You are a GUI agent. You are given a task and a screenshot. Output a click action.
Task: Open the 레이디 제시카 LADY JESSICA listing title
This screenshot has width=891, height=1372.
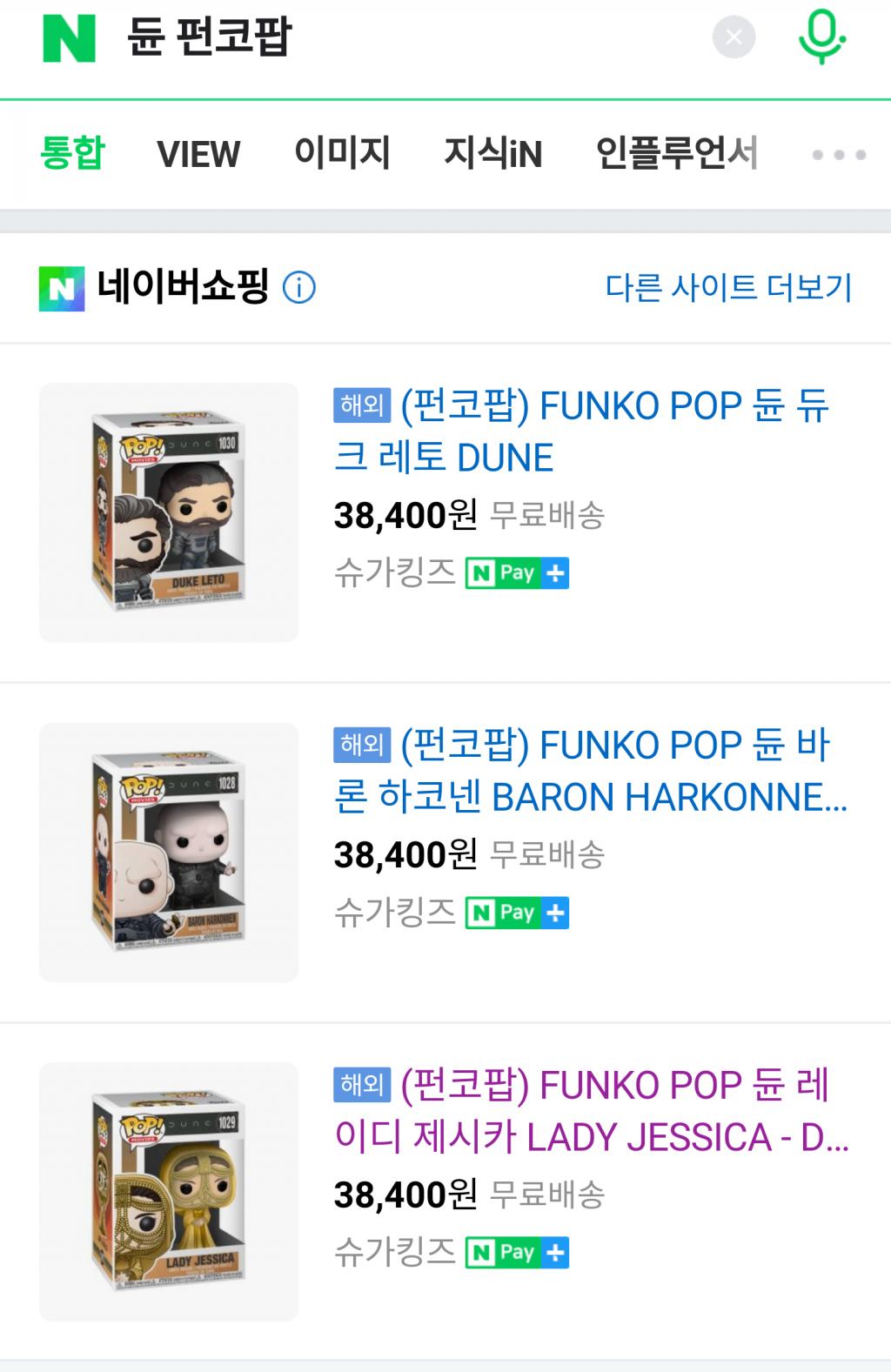coord(590,1111)
